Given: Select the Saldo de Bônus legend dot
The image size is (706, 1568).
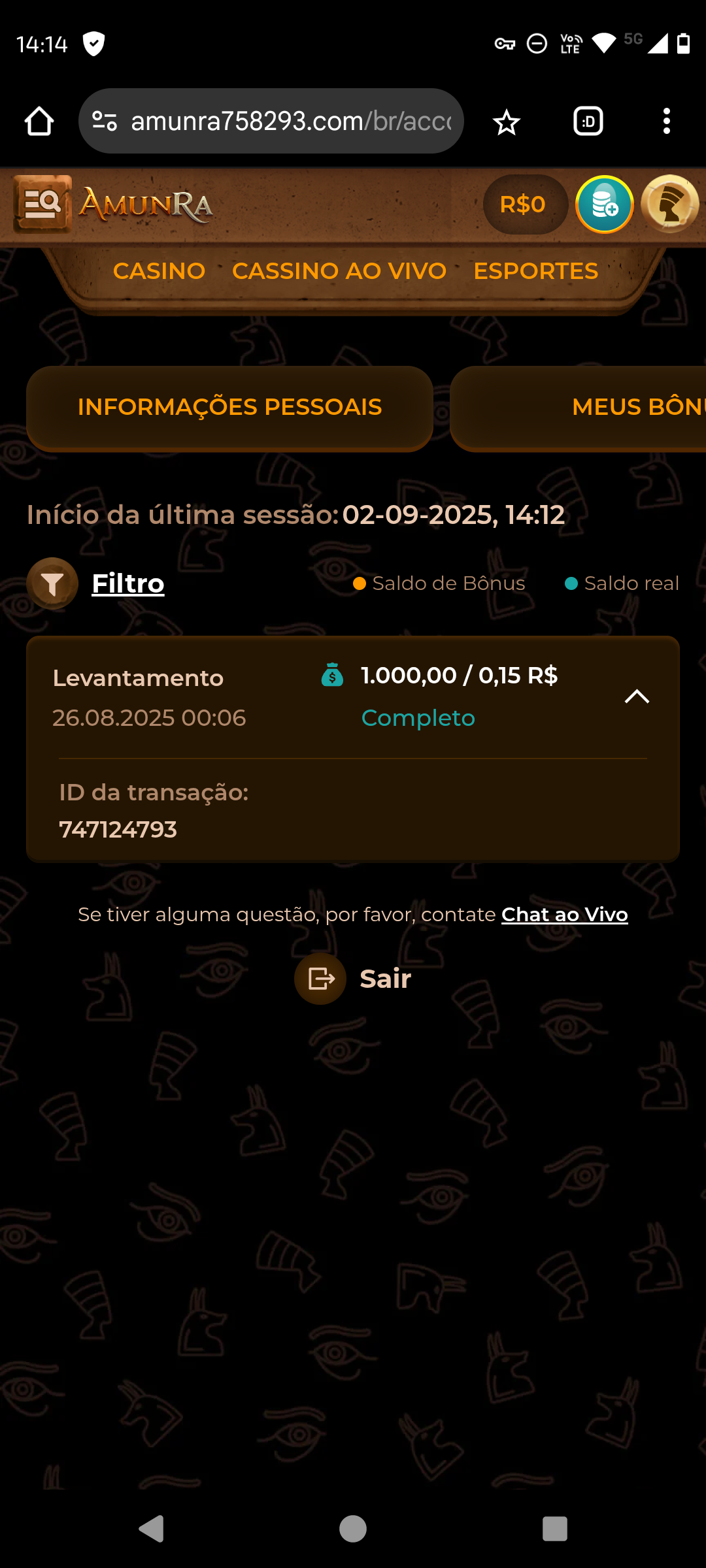Looking at the screenshot, I should pyautogui.click(x=359, y=583).
